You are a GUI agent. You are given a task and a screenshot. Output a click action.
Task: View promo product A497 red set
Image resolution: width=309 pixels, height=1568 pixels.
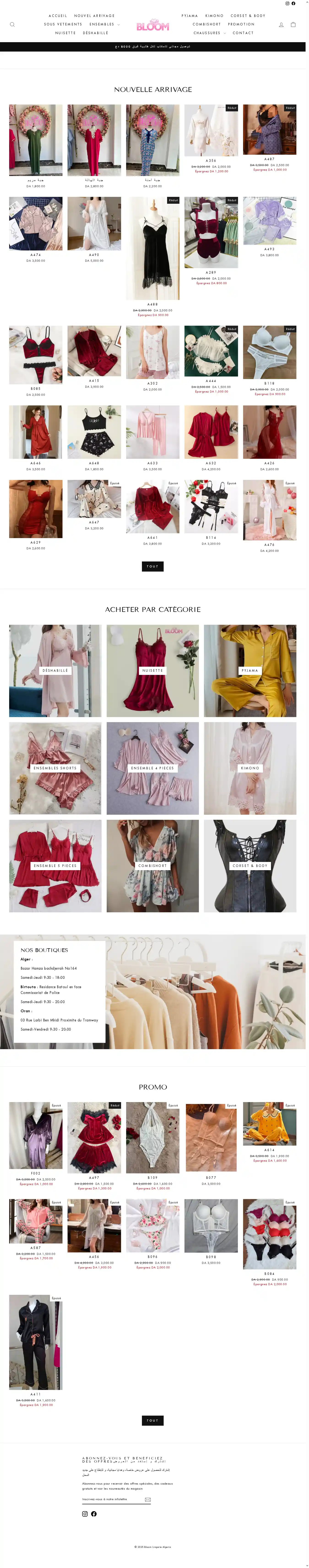[x=94, y=1138]
